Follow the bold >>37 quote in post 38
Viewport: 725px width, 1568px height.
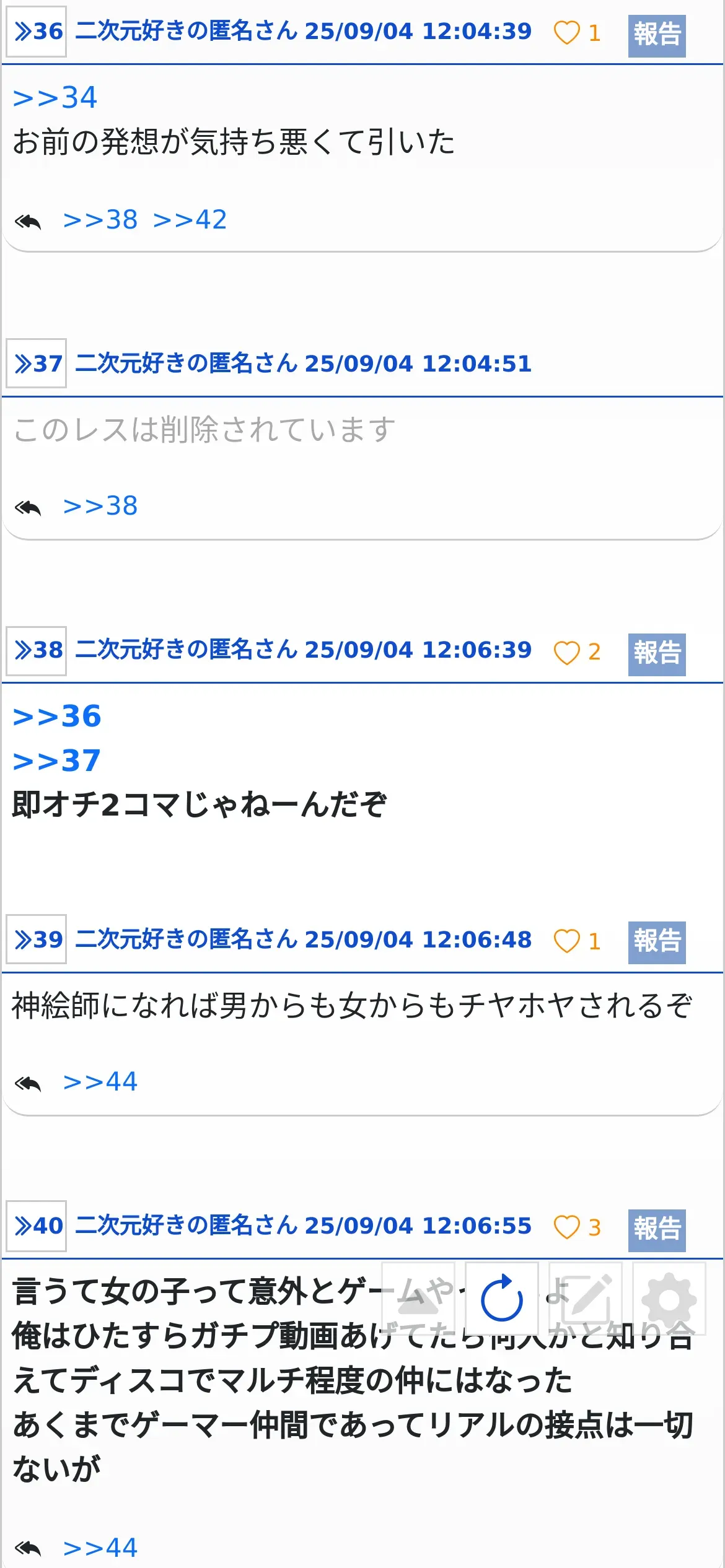57,761
